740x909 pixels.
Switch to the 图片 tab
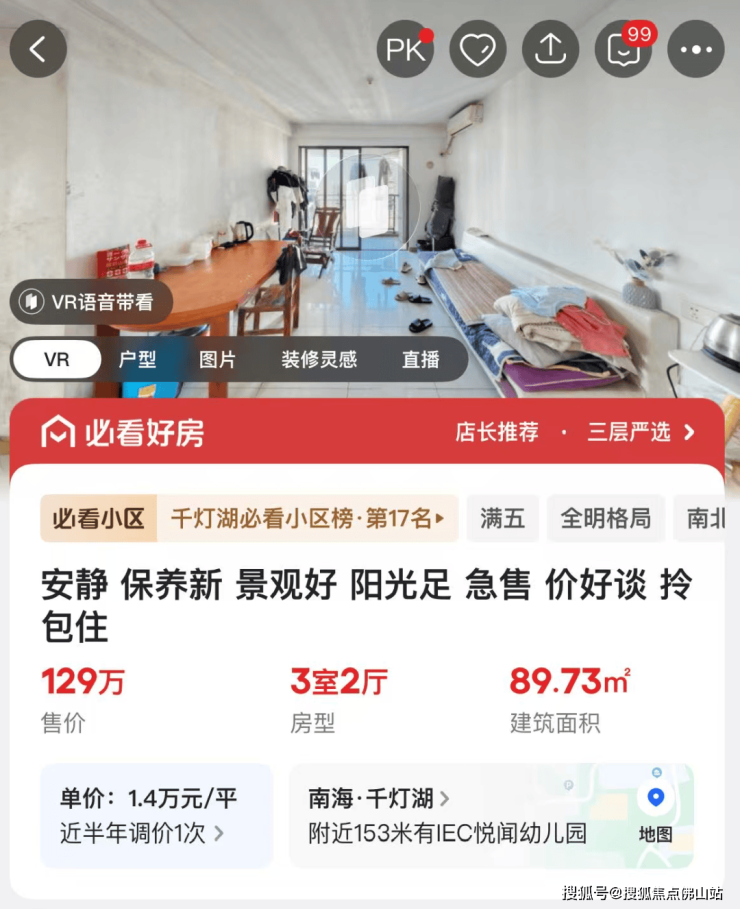point(217,359)
